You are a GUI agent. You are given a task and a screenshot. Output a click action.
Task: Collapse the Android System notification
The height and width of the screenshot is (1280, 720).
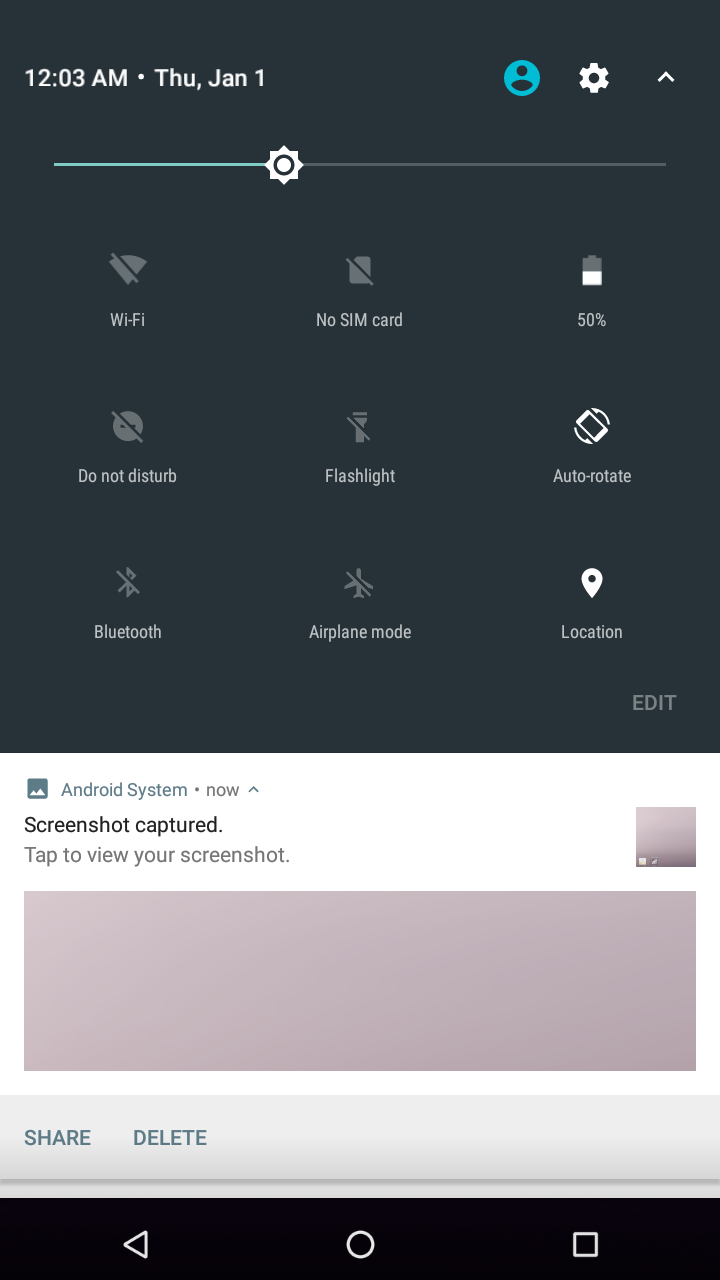(254, 790)
